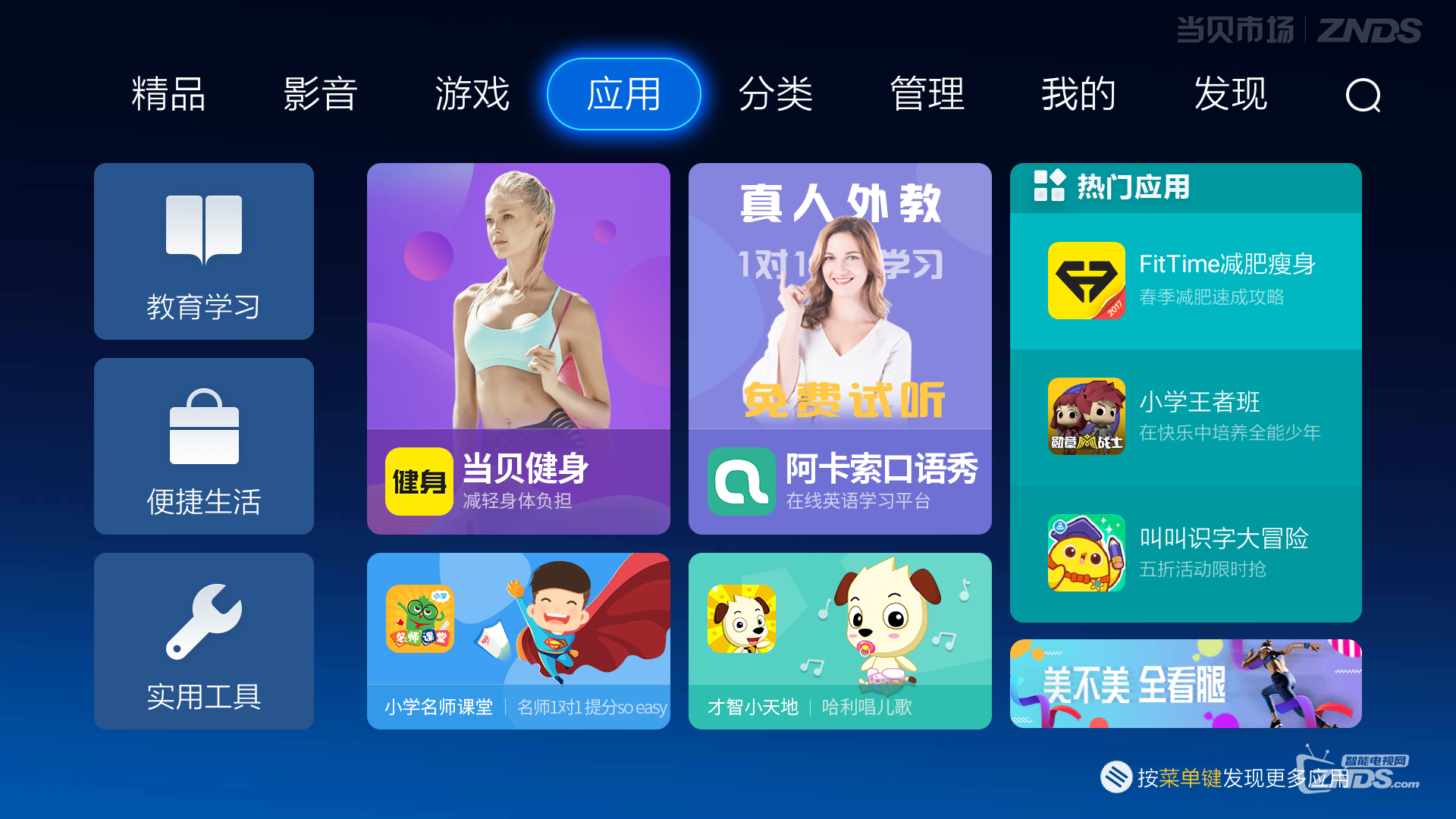Viewport: 1456px width, 819px height.
Task: Open the 小学名师课堂 card
Action: click(x=519, y=641)
